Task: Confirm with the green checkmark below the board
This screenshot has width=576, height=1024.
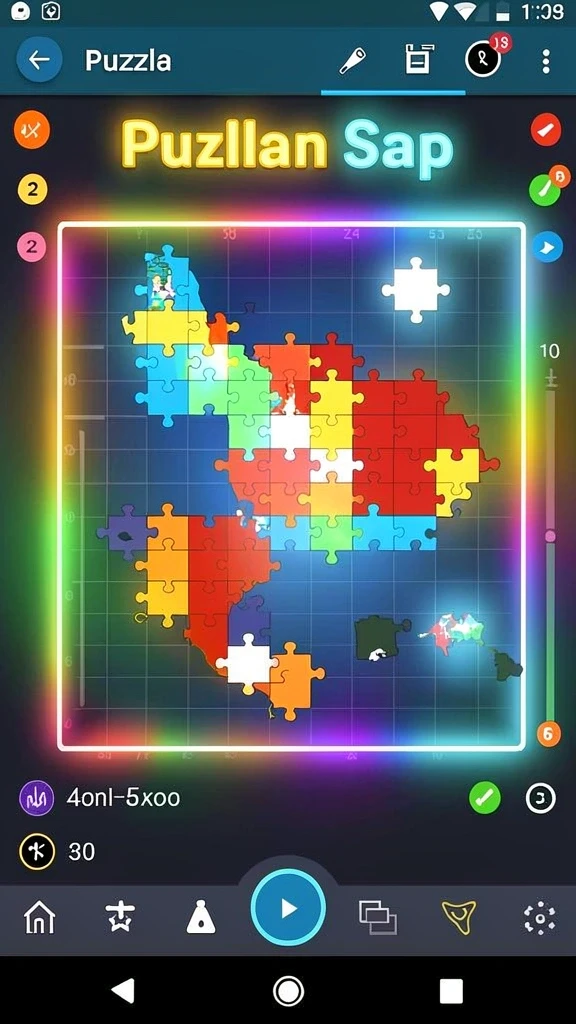Action: click(x=485, y=797)
